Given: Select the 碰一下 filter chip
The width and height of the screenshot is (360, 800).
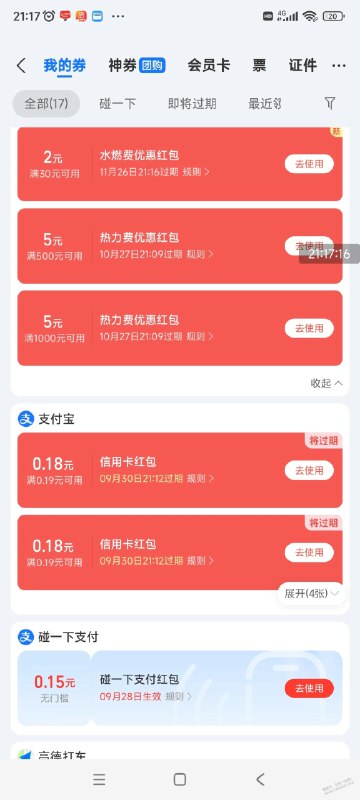Looking at the screenshot, I should click(118, 104).
